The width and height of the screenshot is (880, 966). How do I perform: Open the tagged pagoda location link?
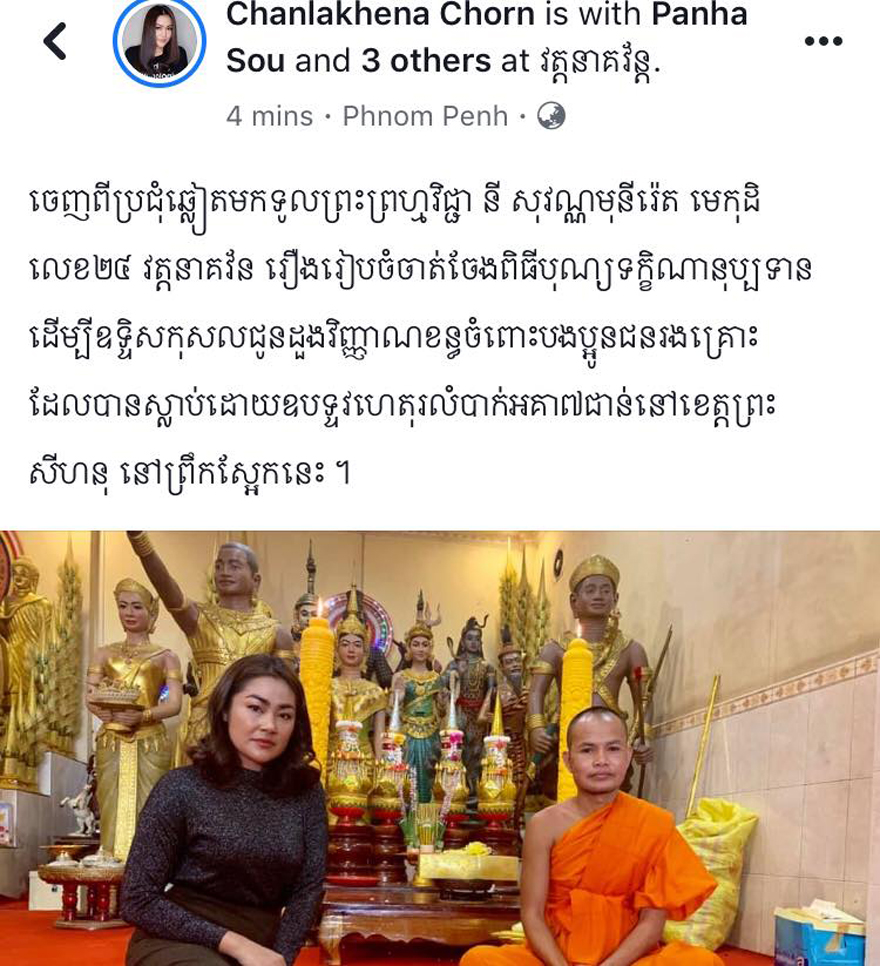(x=598, y=62)
